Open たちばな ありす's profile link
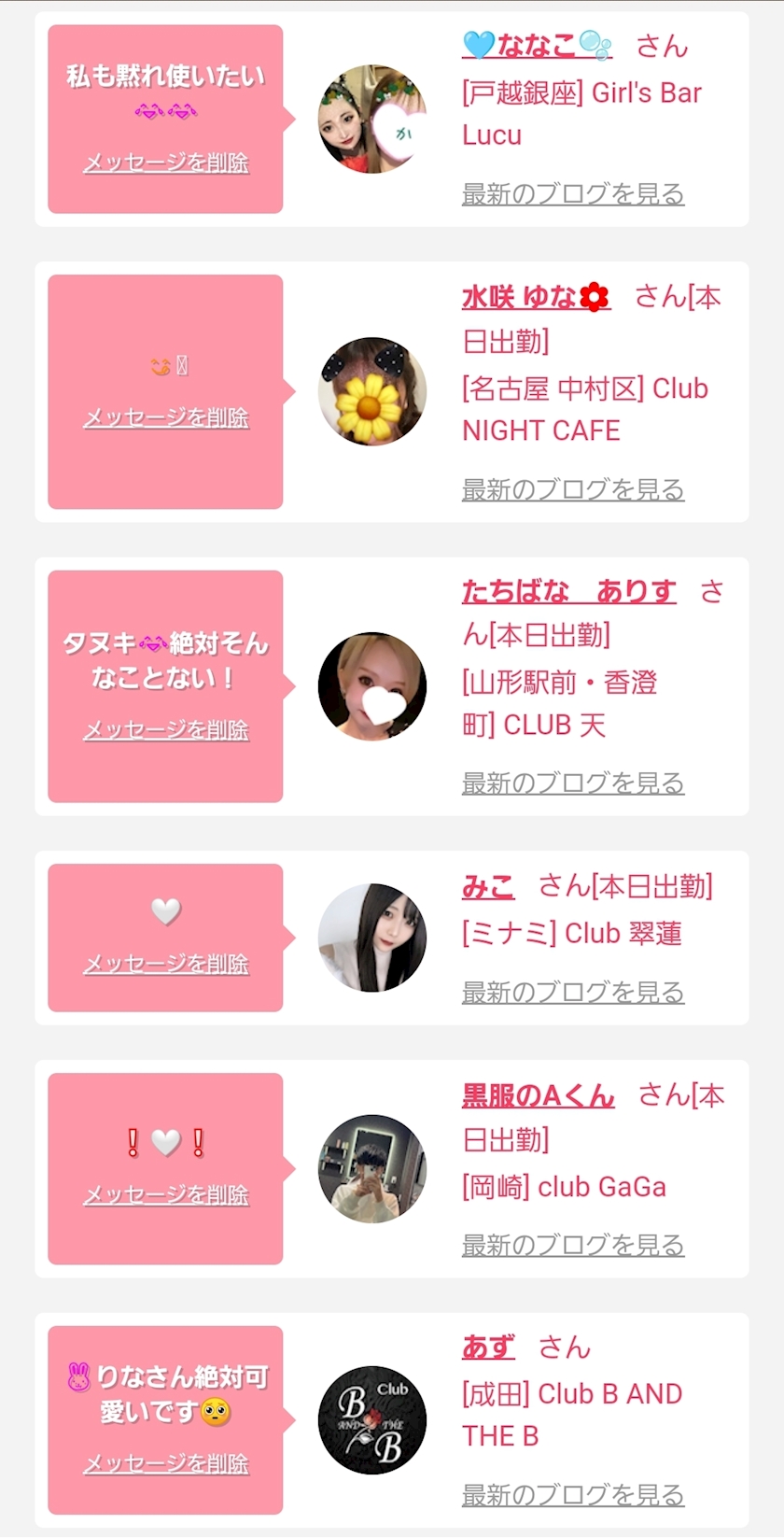784x1538 pixels. 568,591
